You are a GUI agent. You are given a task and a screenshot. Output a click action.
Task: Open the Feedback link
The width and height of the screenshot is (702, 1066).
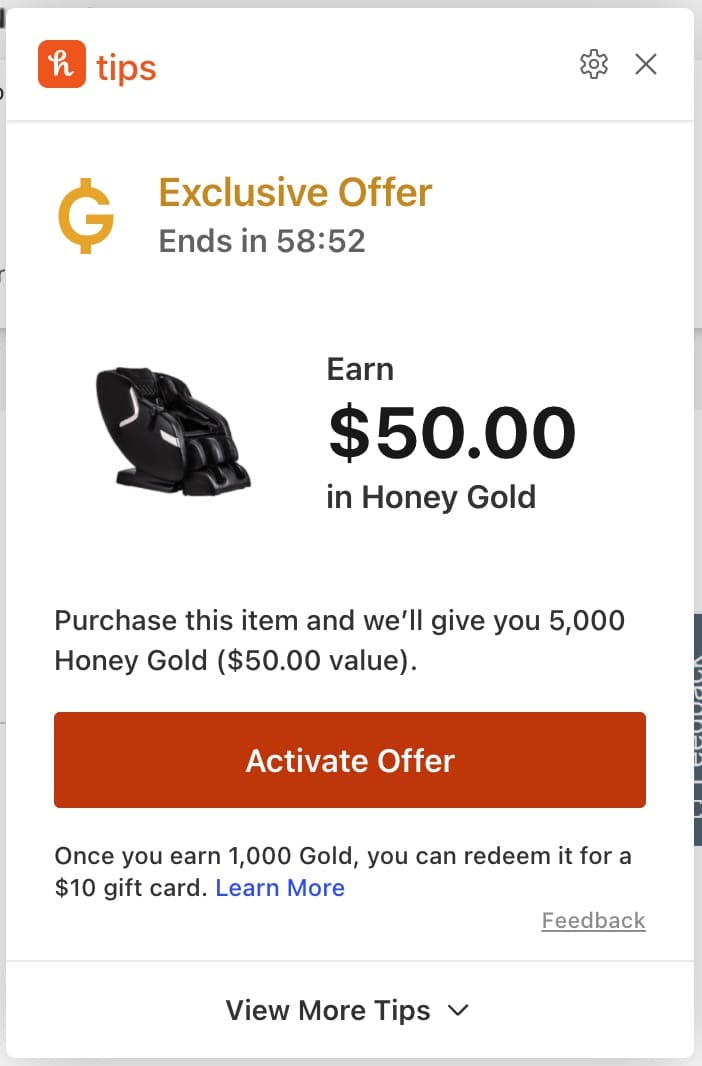(593, 920)
